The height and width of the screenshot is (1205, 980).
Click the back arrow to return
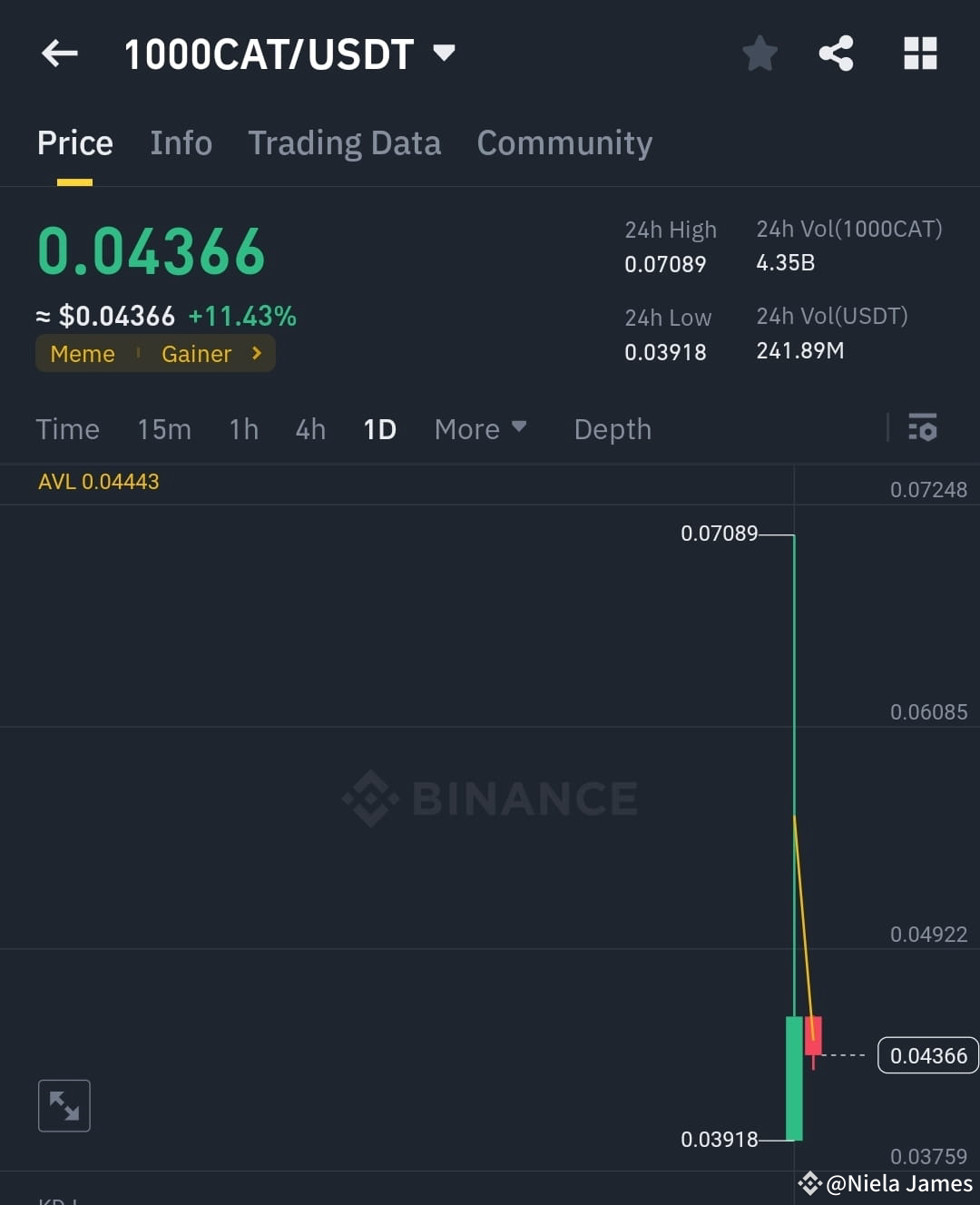60,53
